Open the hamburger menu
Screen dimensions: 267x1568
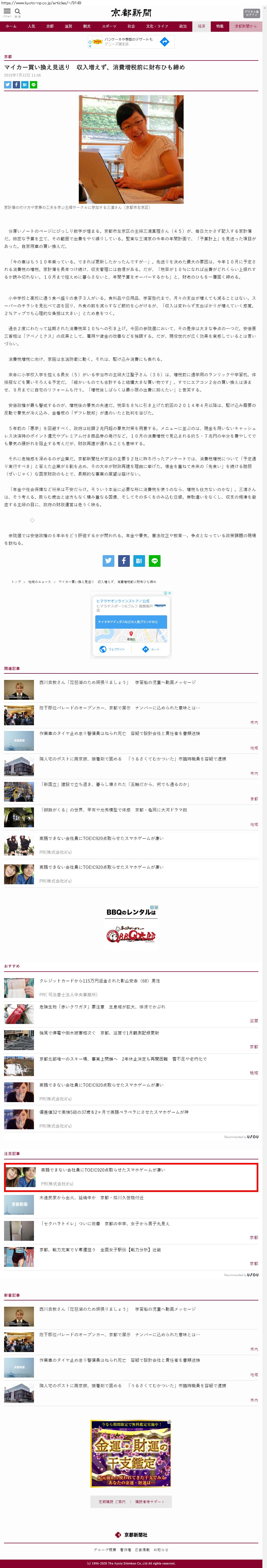(7, 12)
